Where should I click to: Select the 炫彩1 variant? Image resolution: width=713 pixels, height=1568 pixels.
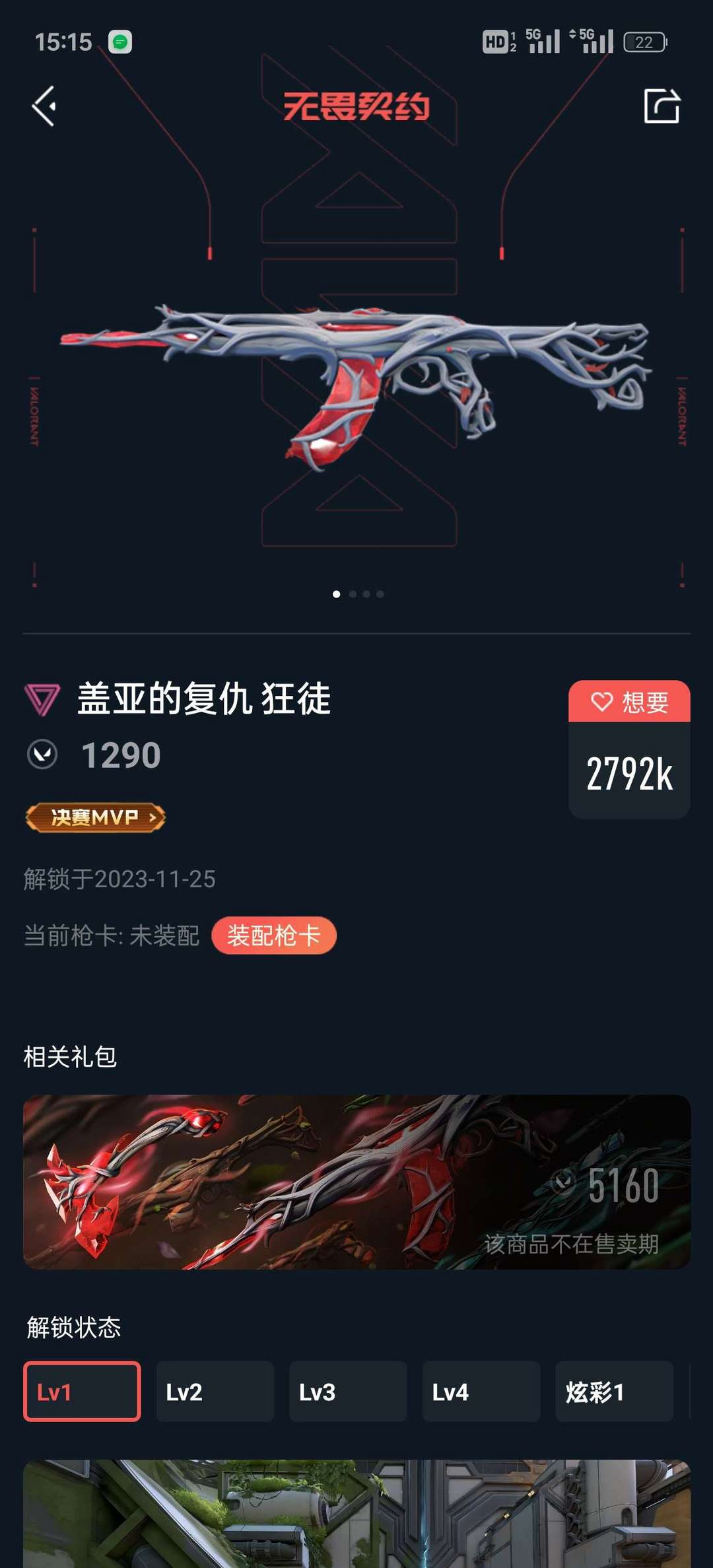click(x=613, y=1392)
